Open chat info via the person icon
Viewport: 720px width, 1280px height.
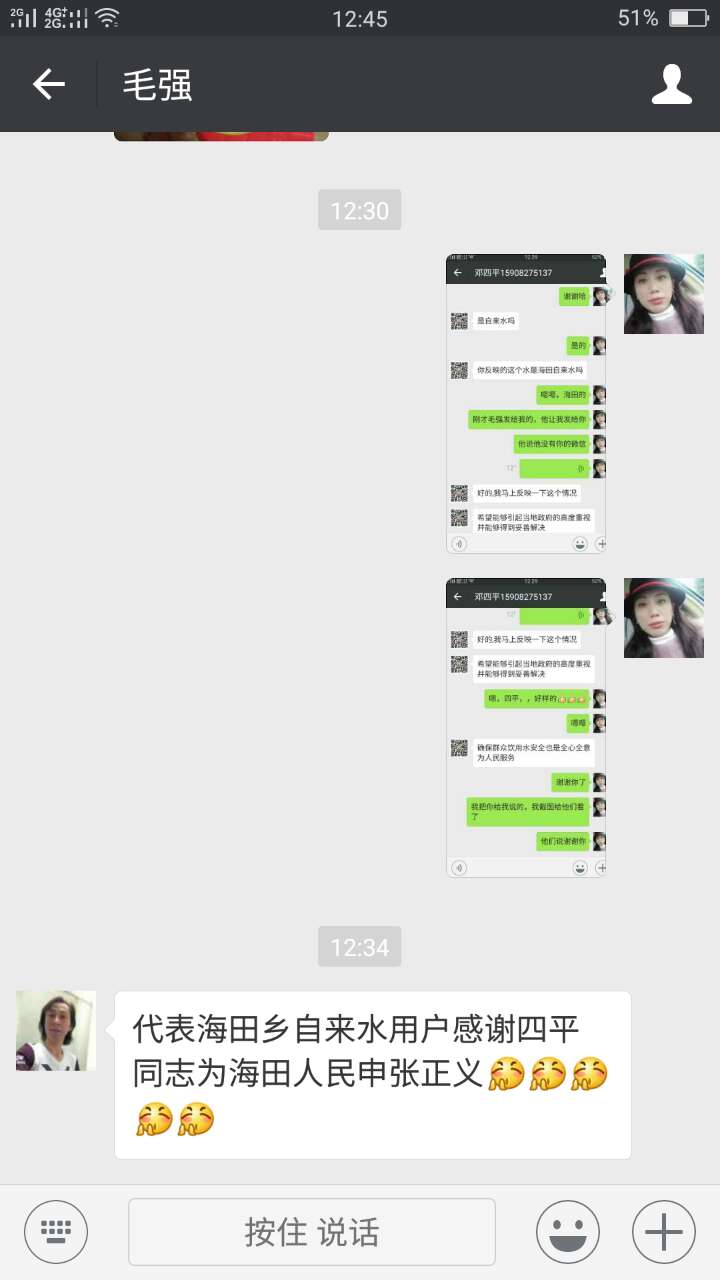tap(672, 85)
